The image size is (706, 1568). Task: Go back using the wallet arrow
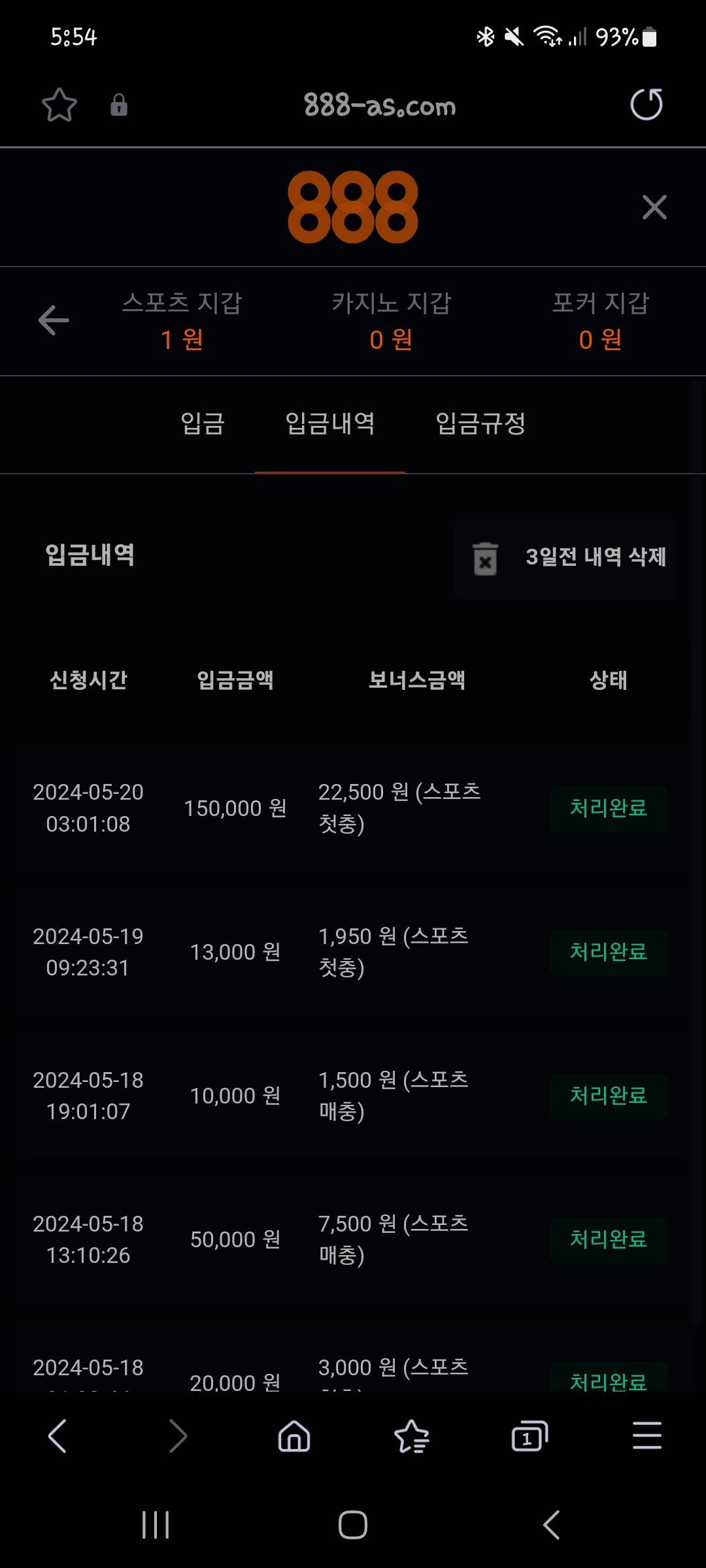(54, 320)
